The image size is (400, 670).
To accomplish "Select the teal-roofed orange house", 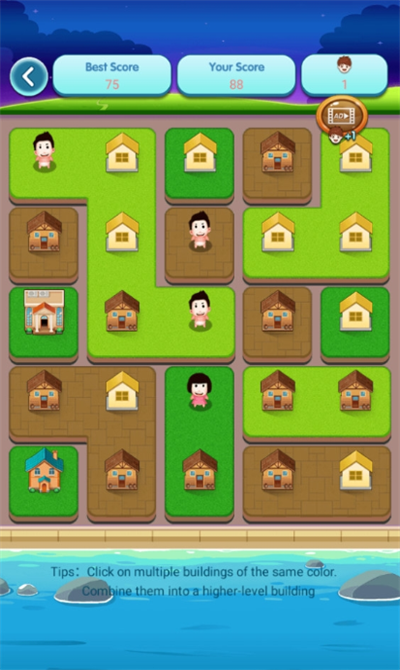I will pyautogui.click(x=44, y=470).
